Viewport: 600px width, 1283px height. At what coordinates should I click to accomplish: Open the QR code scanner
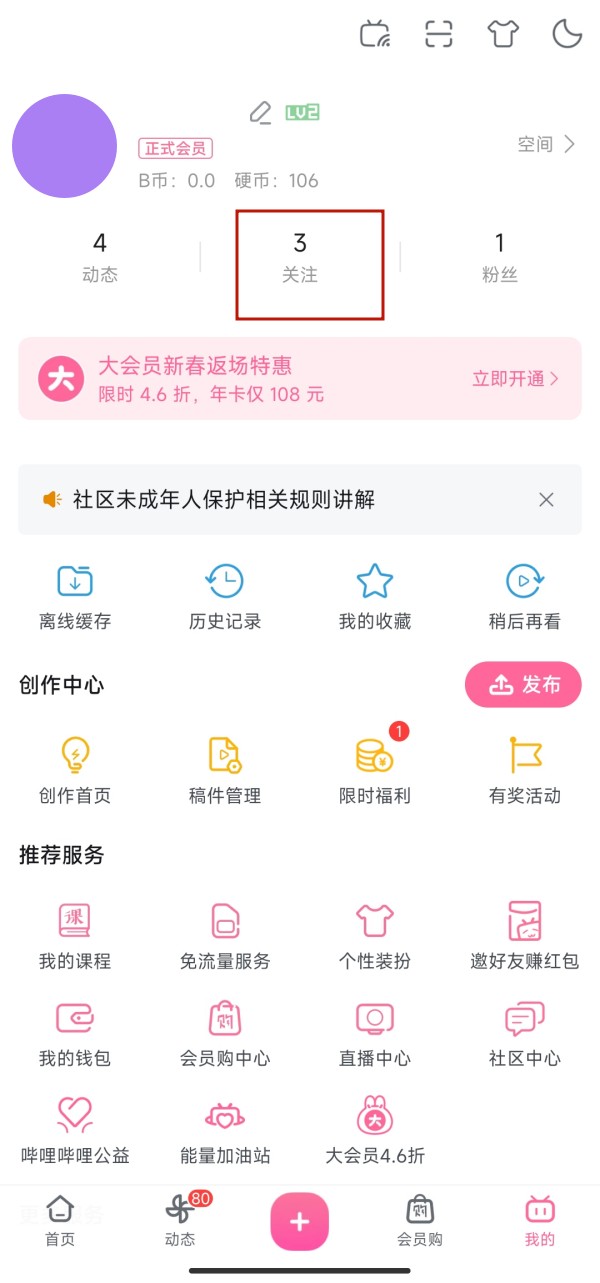(439, 34)
